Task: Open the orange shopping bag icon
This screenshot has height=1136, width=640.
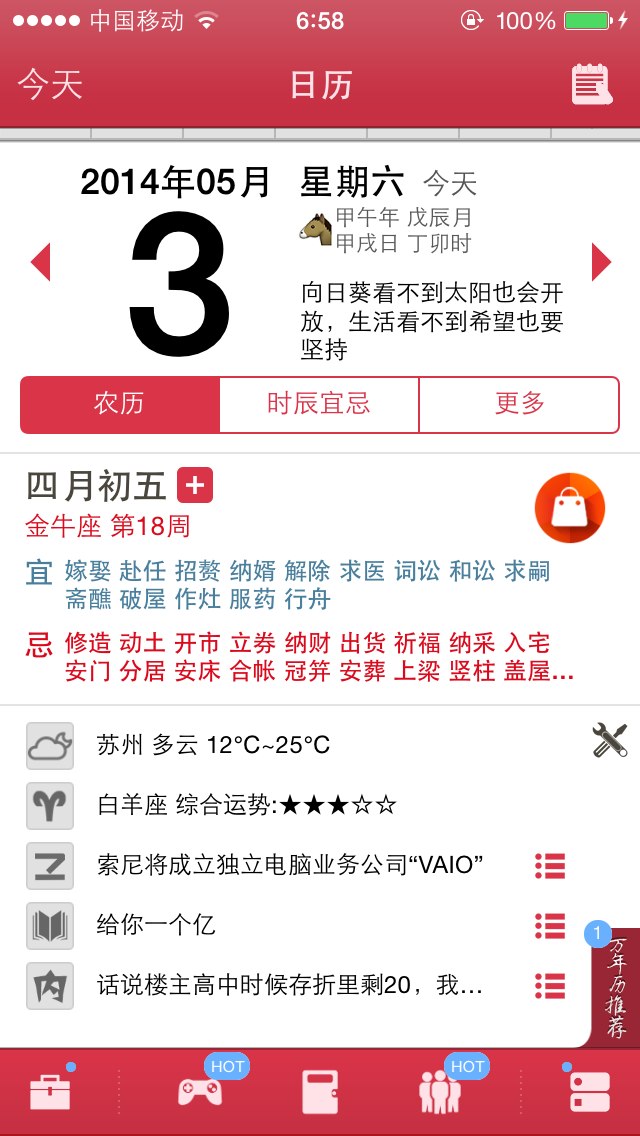Action: (570, 508)
